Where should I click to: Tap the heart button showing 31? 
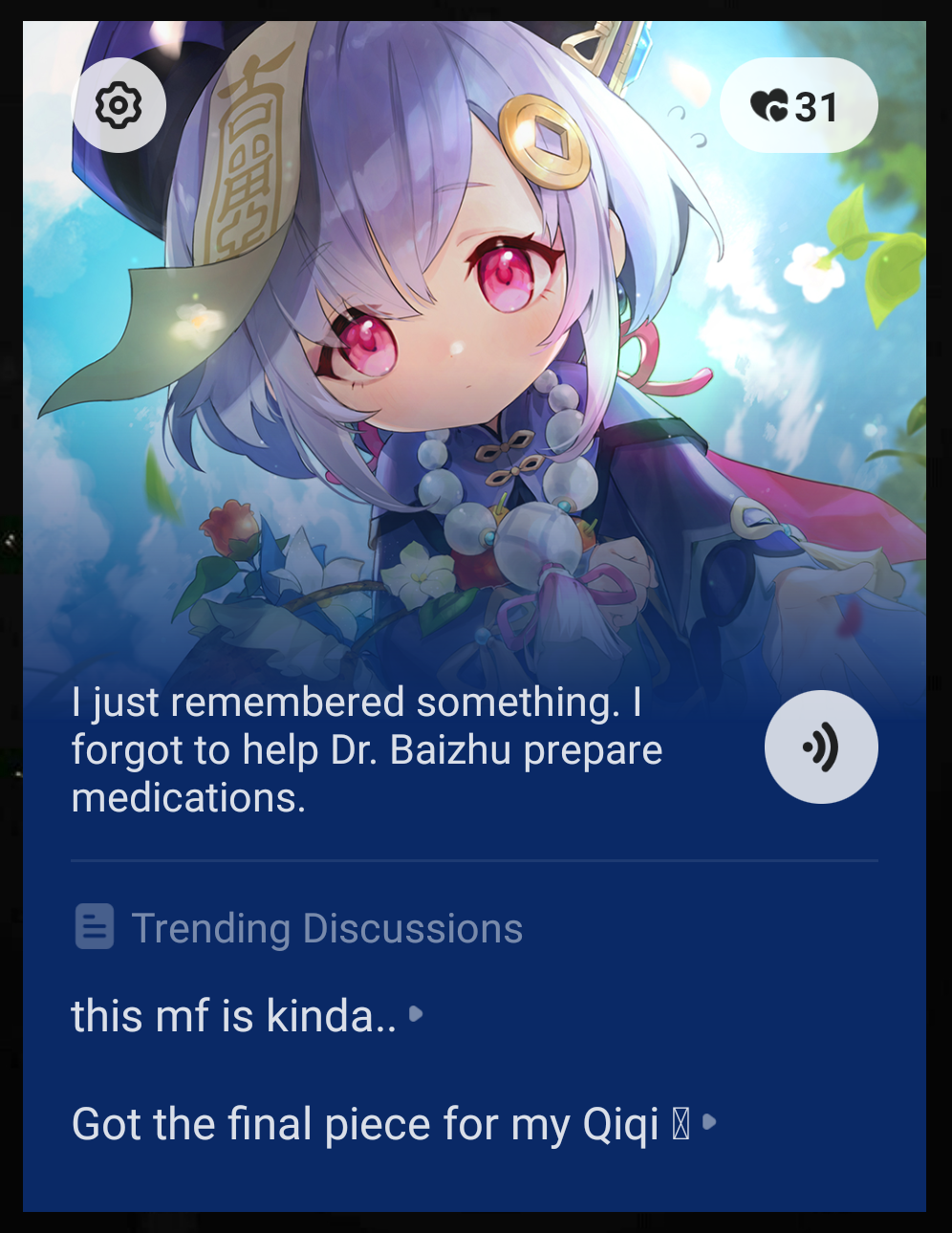pos(797,106)
